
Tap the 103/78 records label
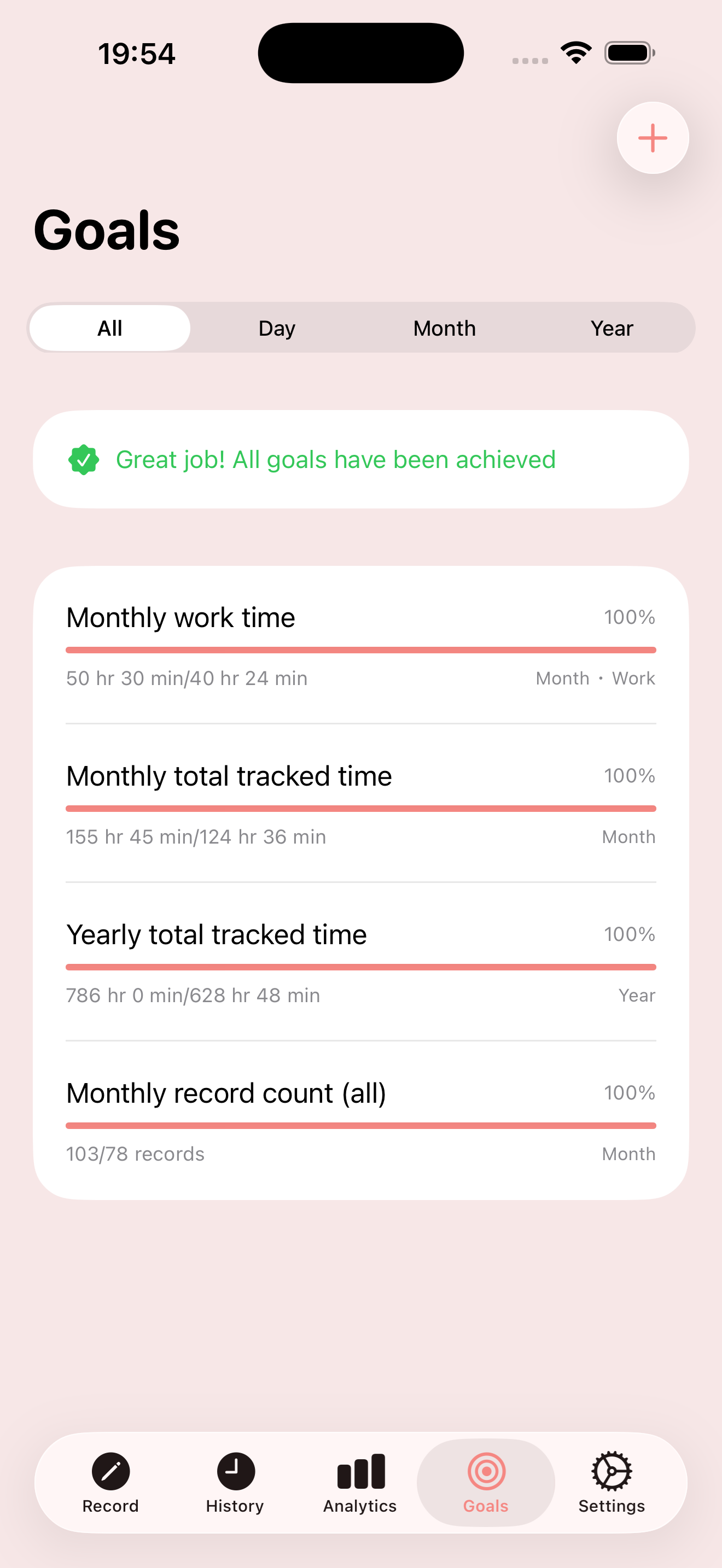click(x=135, y=1154)
